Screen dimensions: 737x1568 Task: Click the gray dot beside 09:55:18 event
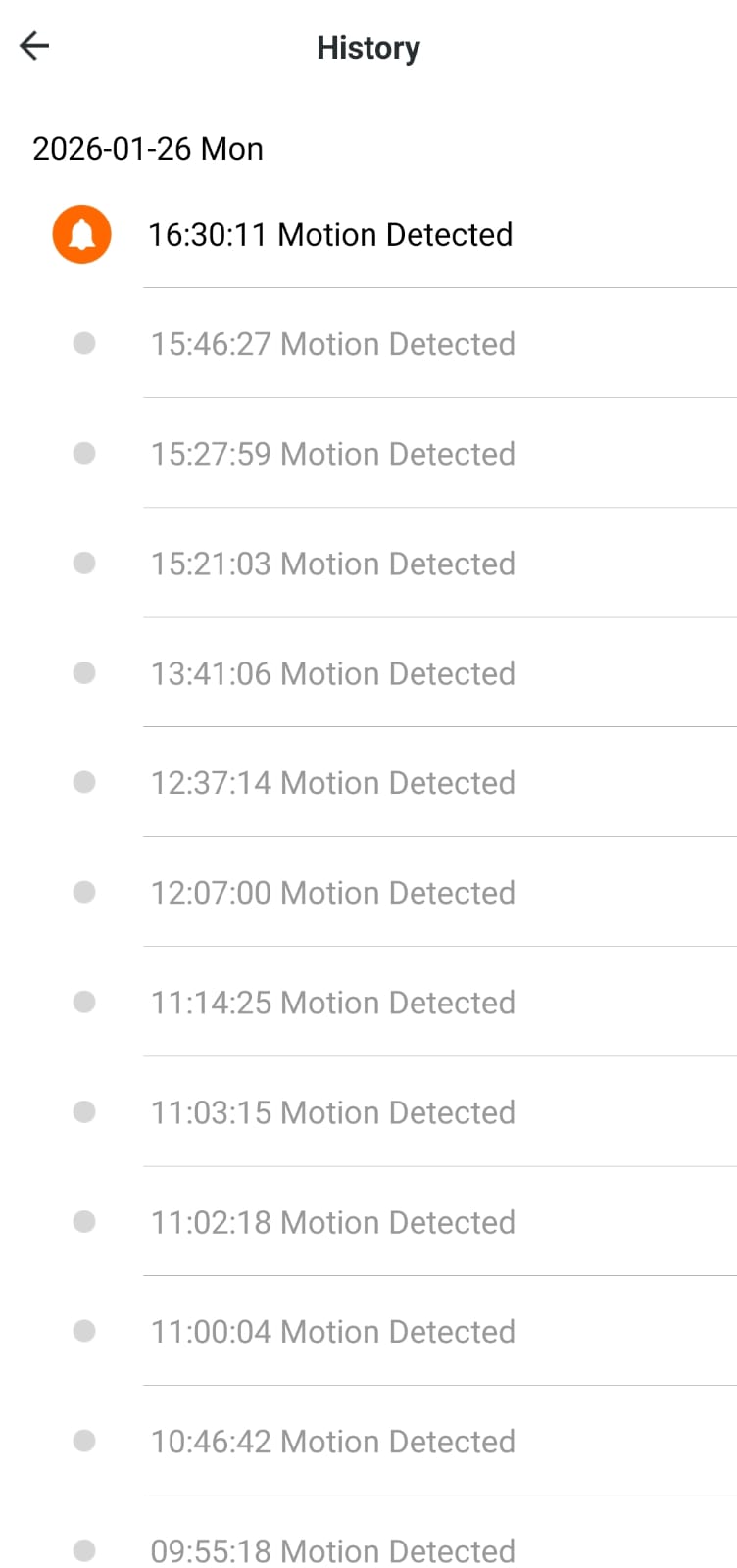pyautogui.click(x=83, y=1551)
